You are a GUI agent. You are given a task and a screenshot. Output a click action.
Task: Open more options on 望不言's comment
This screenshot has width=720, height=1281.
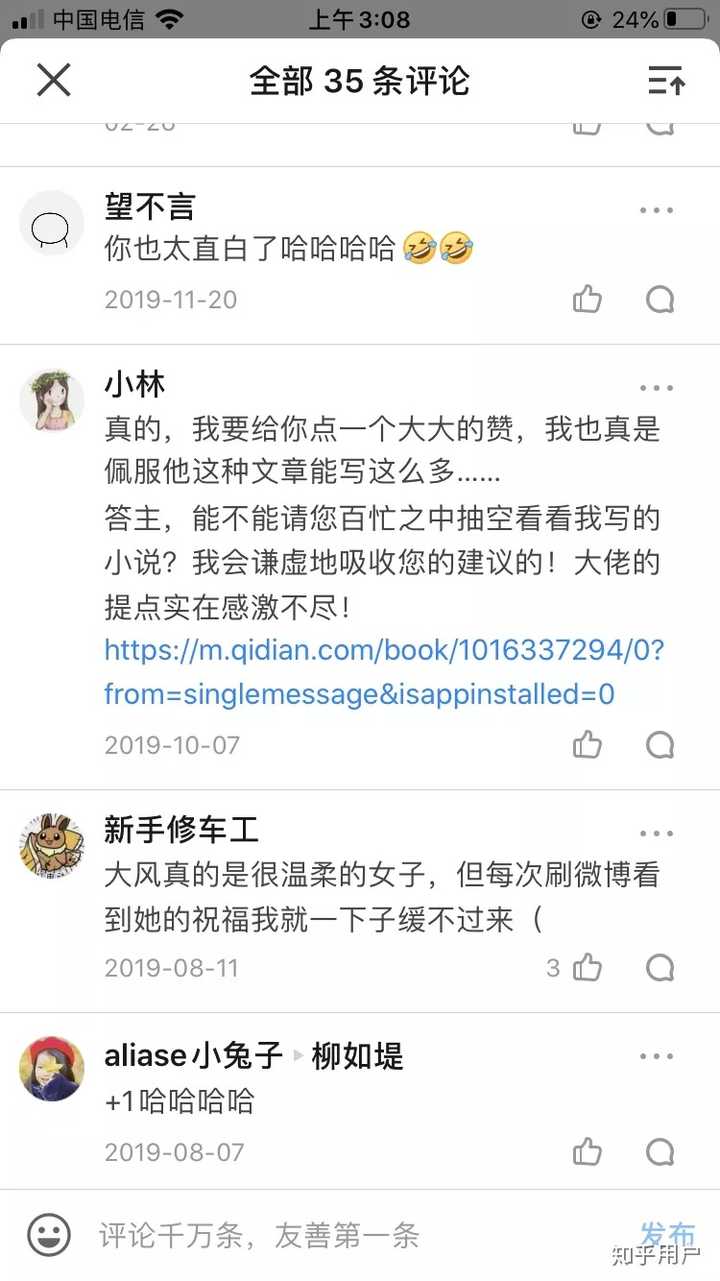[x=656, y=210]
